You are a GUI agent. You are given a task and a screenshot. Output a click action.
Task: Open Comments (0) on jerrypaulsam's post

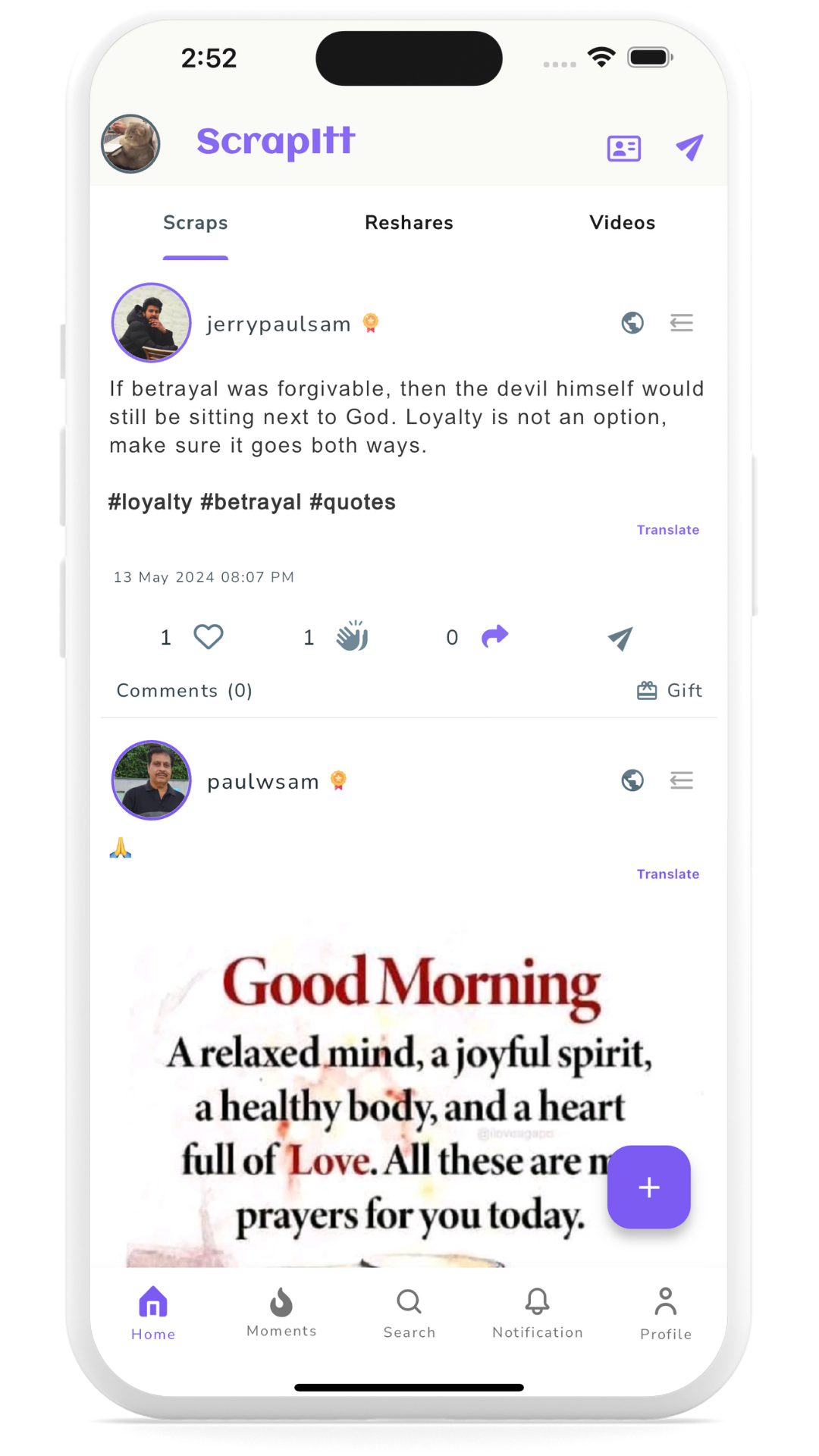click(184, 691)
